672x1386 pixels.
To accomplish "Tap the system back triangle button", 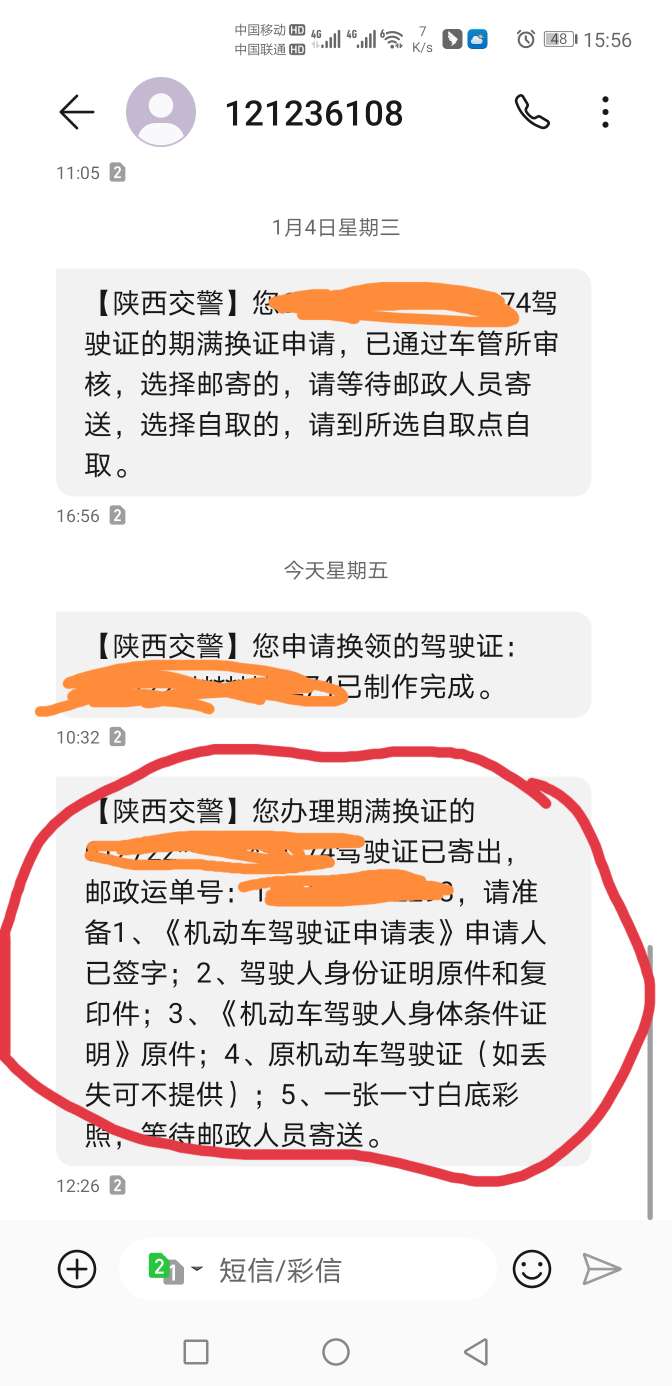I will coord(476,1352).
